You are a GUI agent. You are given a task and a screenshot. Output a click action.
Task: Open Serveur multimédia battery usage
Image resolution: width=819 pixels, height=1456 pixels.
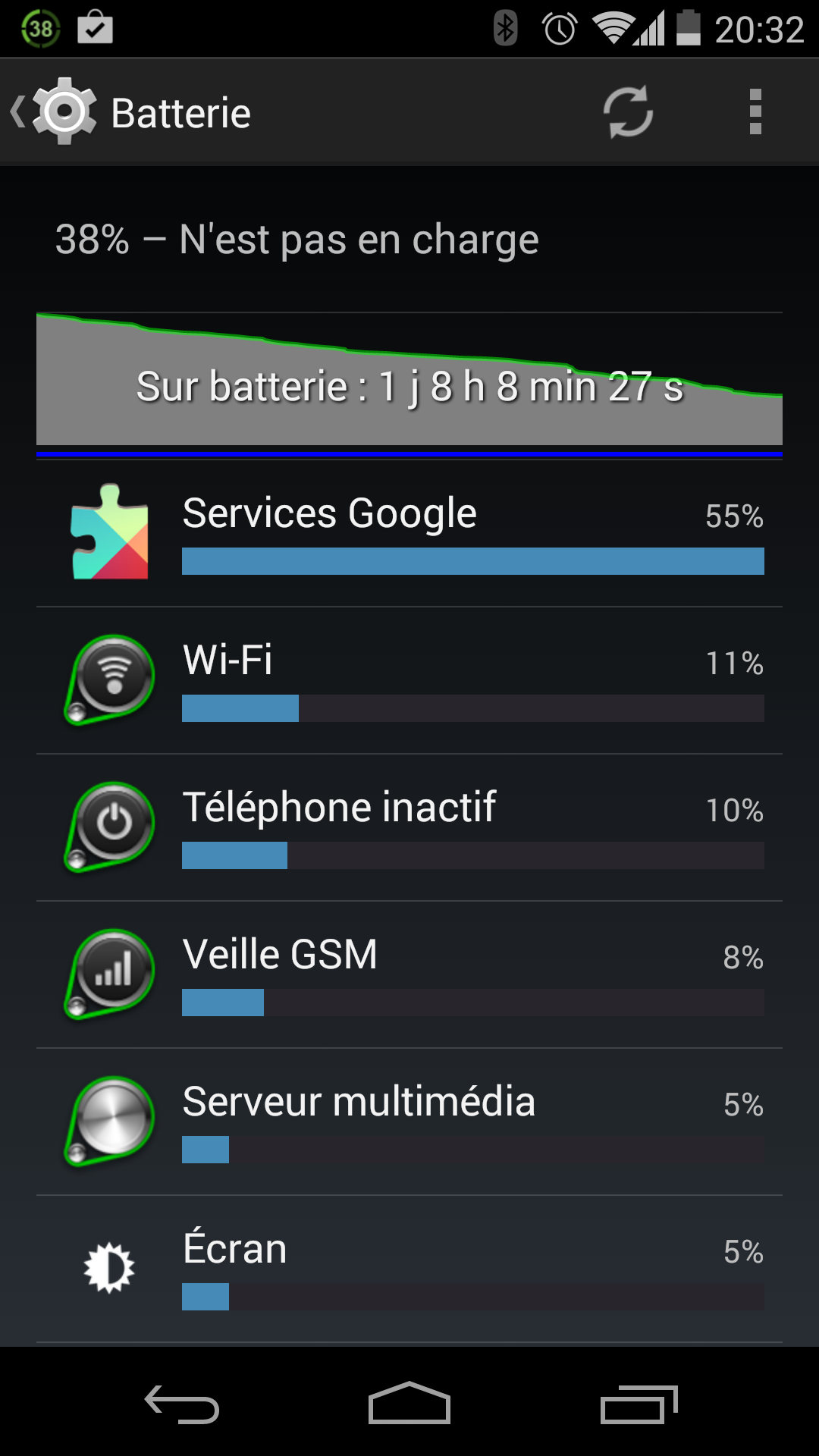point(409,1121)
